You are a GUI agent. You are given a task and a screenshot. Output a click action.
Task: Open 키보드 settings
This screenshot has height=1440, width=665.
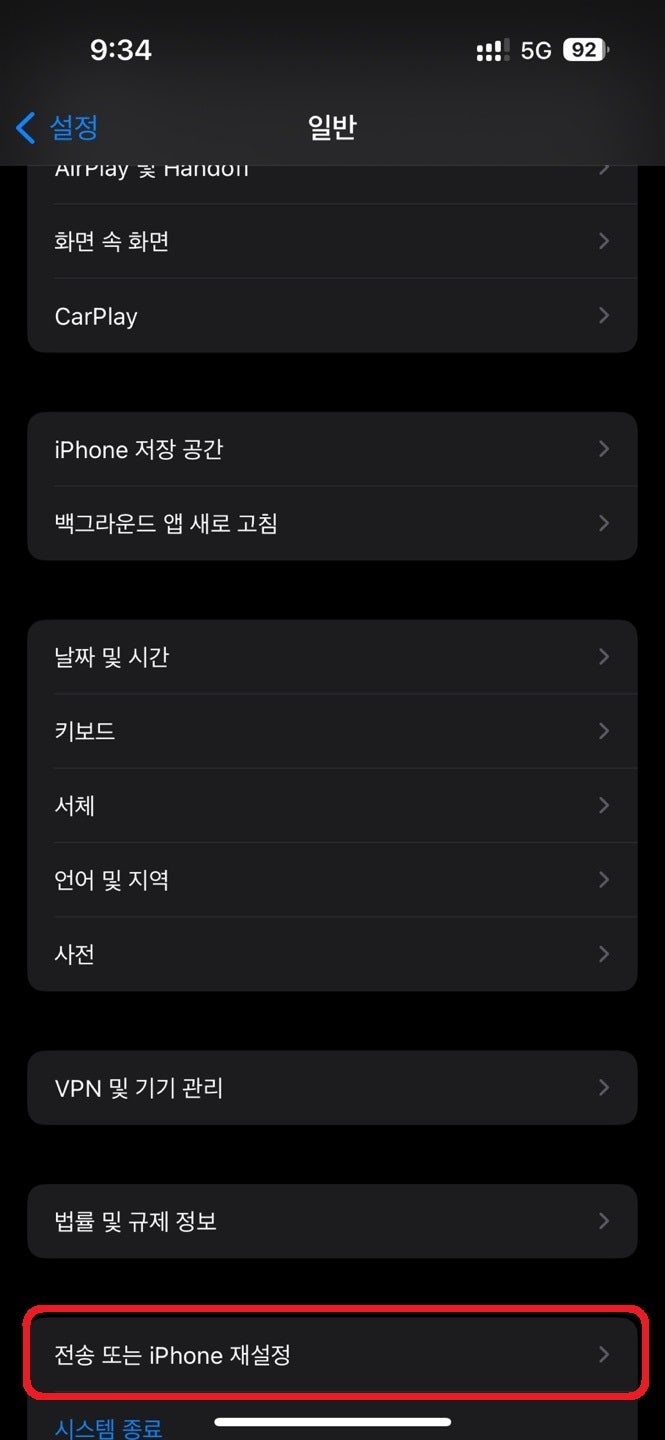point(332,731)
